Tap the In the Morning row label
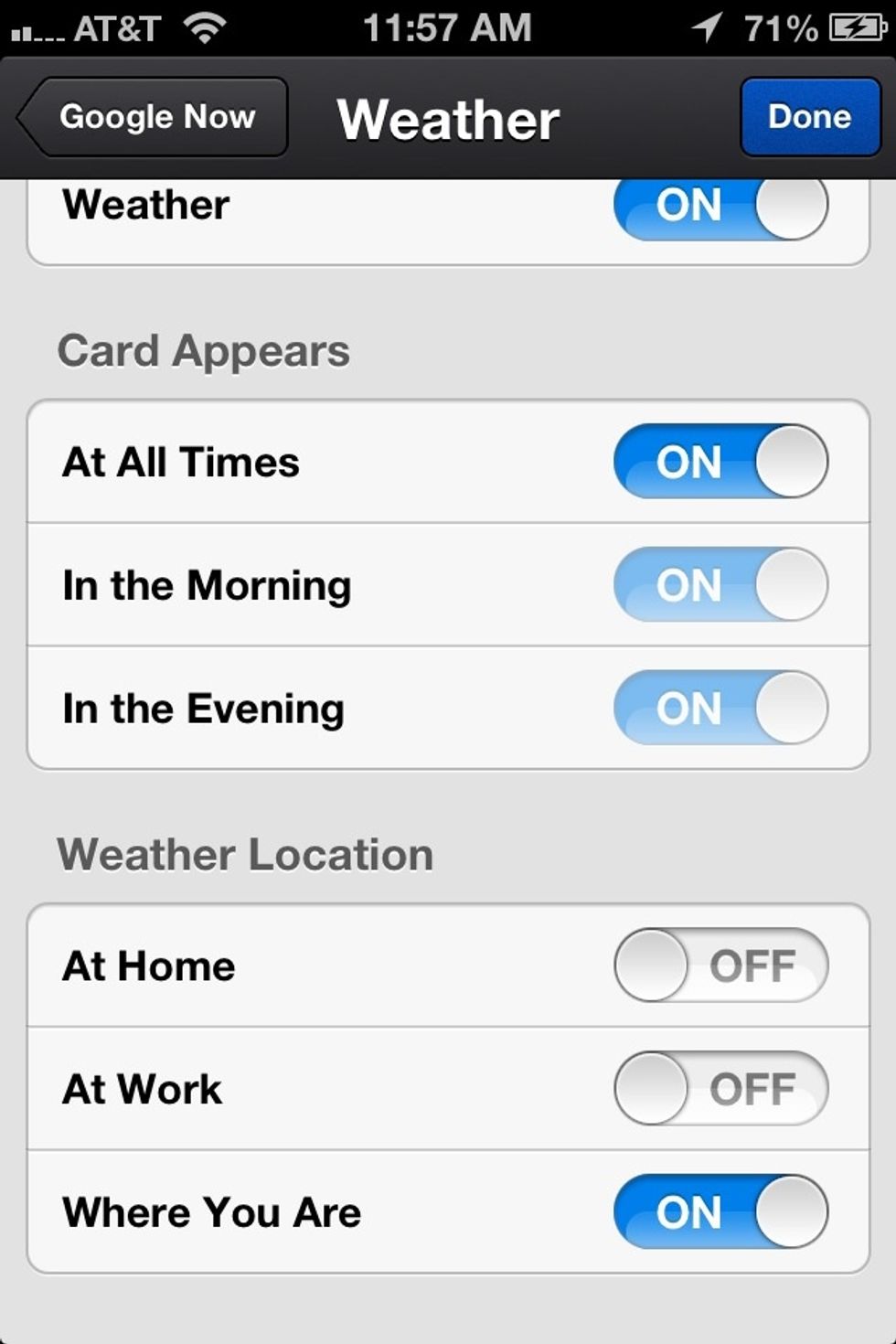This screenshot has width=896, height=1344. click(x=207, y=585)
